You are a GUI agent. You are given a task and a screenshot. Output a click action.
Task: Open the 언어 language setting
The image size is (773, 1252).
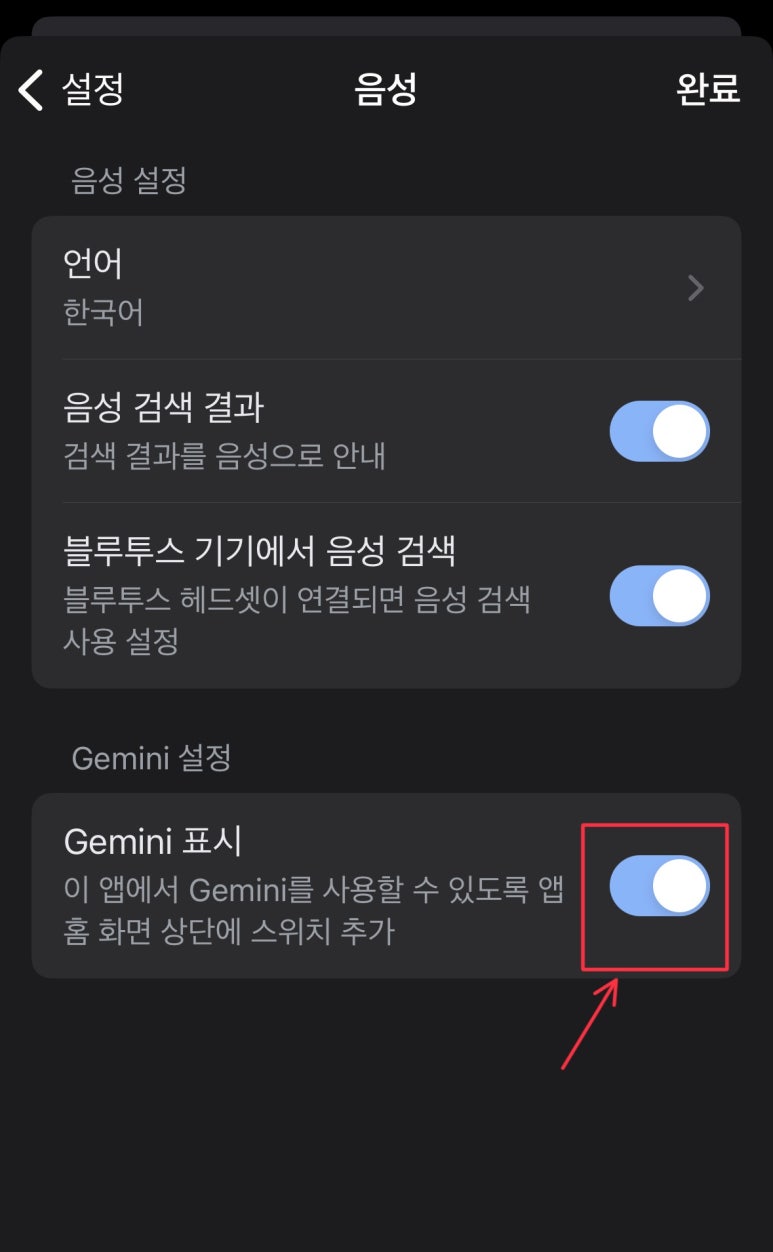[386, 288]
